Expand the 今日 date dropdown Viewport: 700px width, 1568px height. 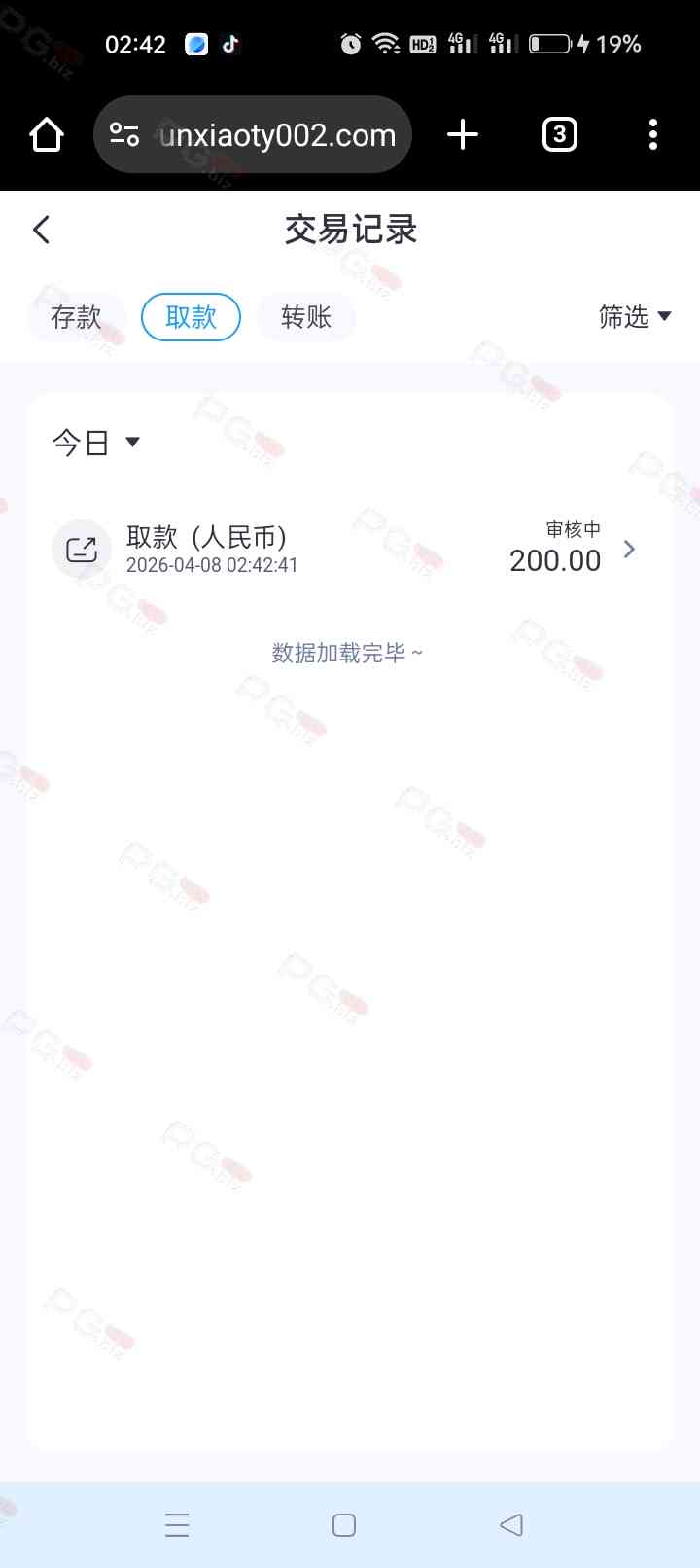tap(95, 443)
